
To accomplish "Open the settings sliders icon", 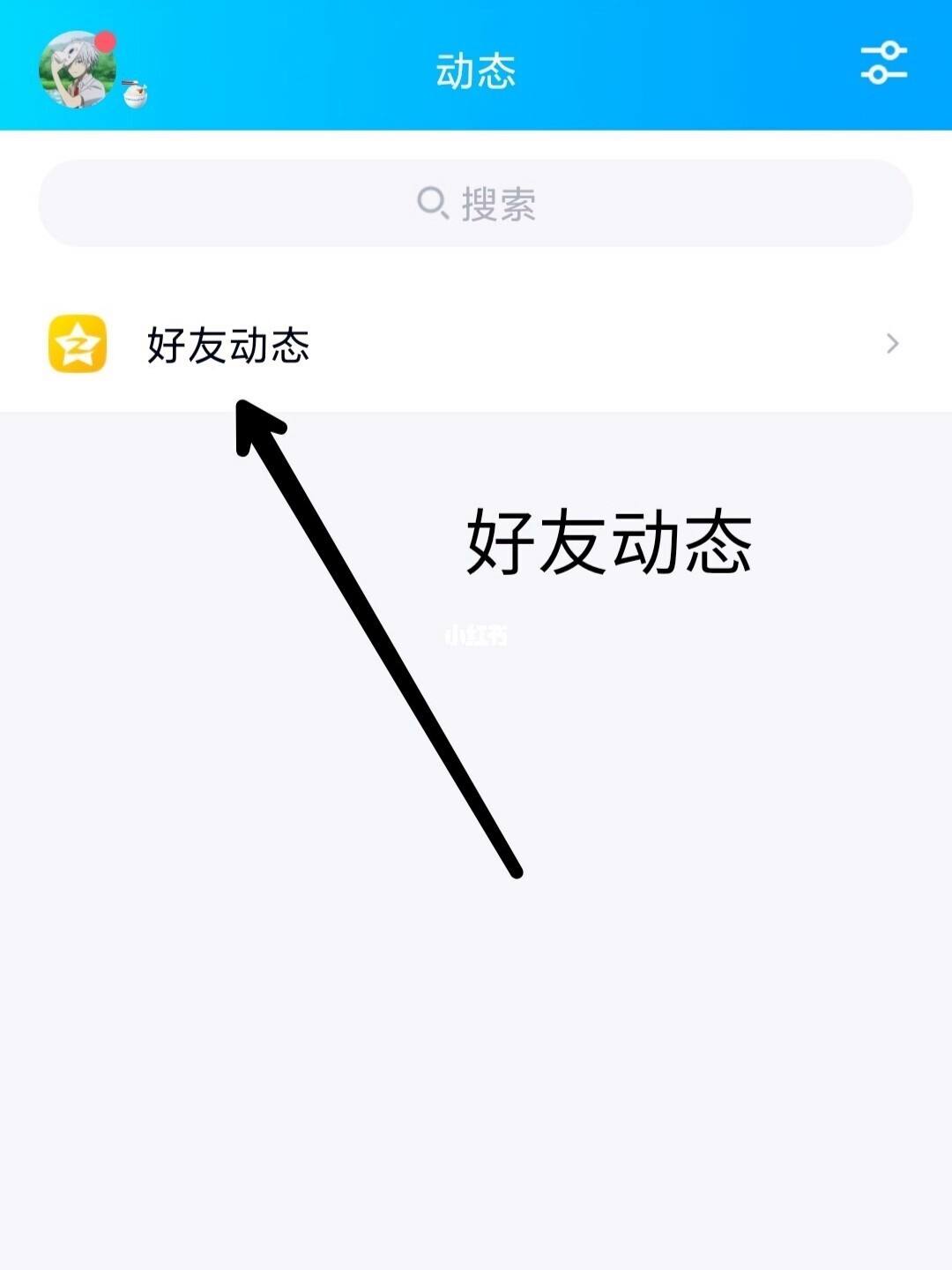I will tap(883, 63).
